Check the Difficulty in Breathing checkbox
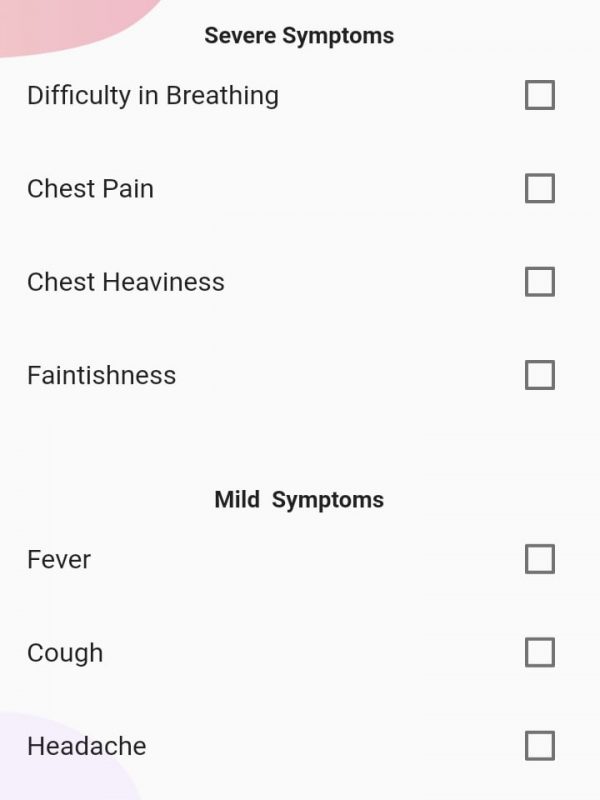Image resolution: width=600 pixels, height=800 pixels. pos(539,95)
